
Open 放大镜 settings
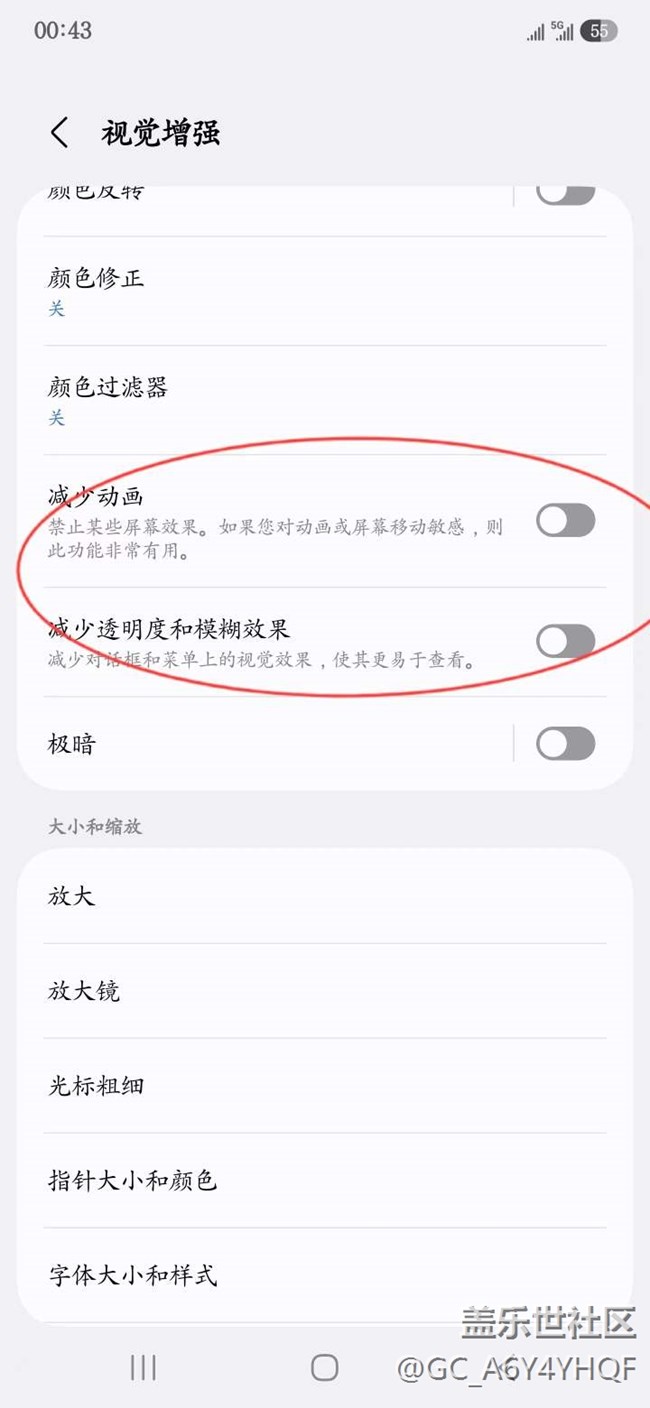point(300,990)
